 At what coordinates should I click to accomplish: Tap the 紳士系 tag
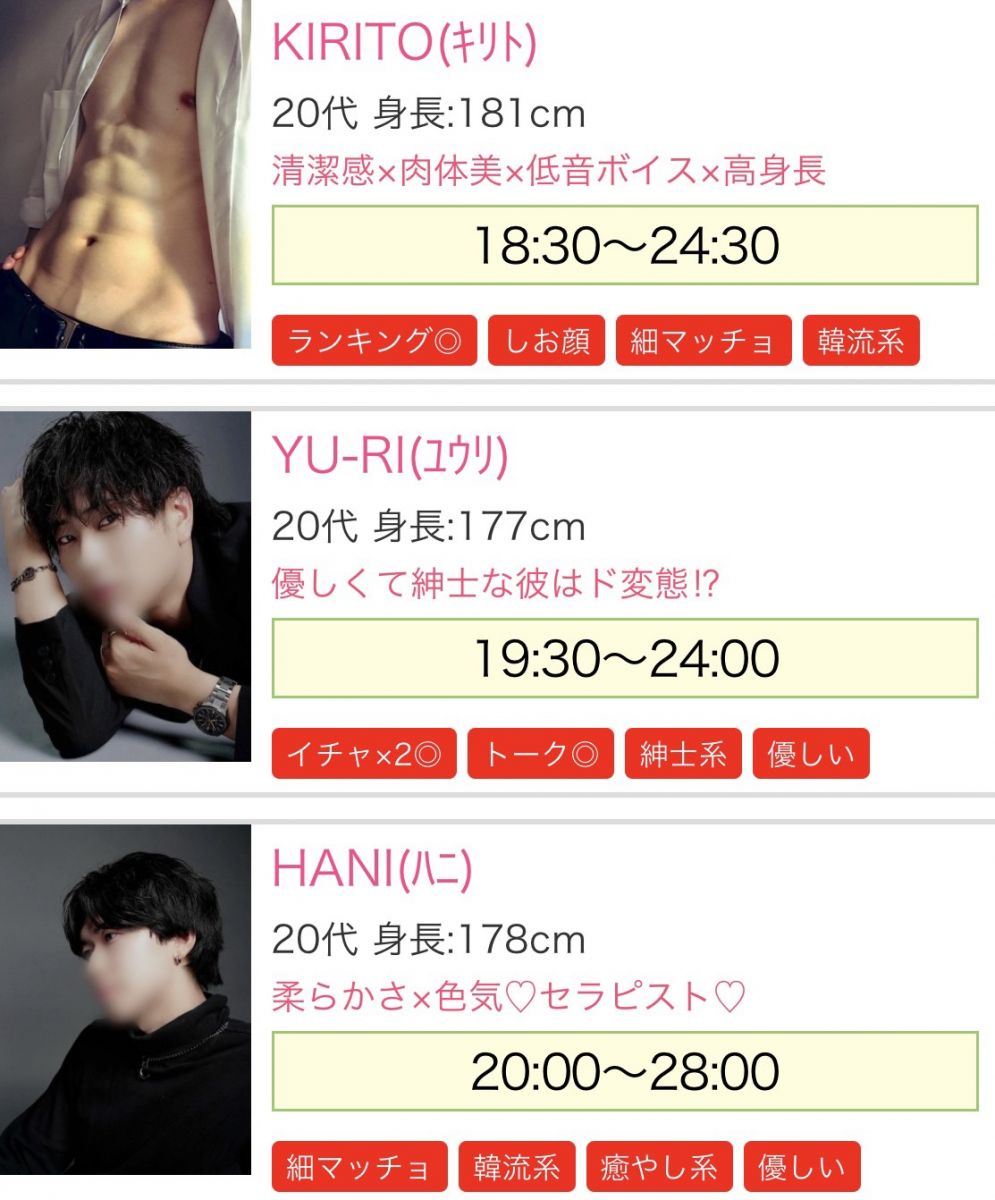683,754
